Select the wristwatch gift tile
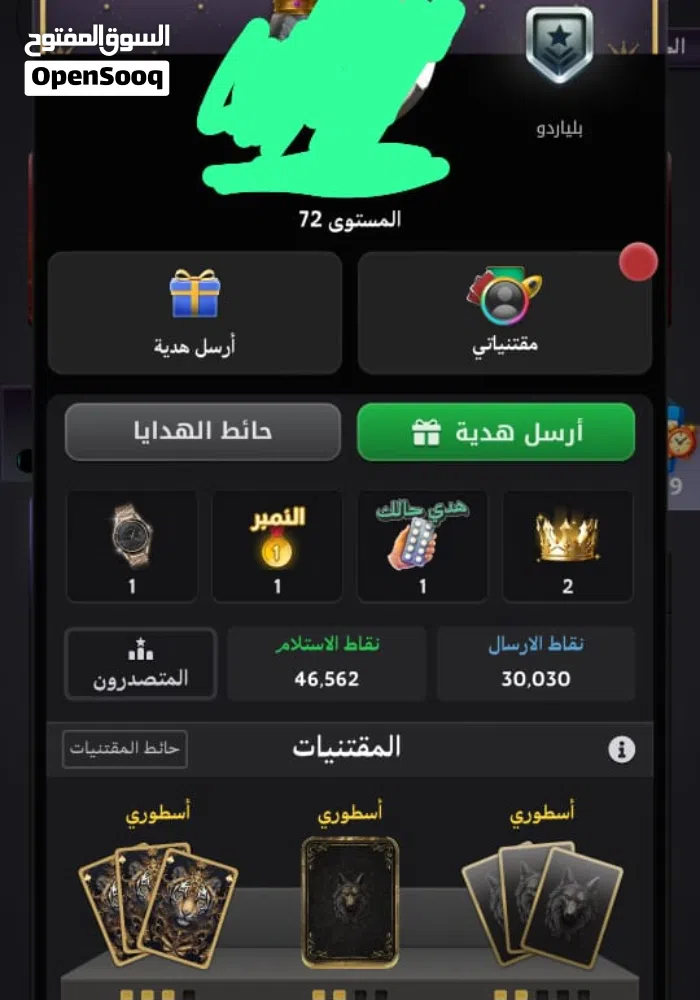This screenshot has height=1000, width=700. 132,546
